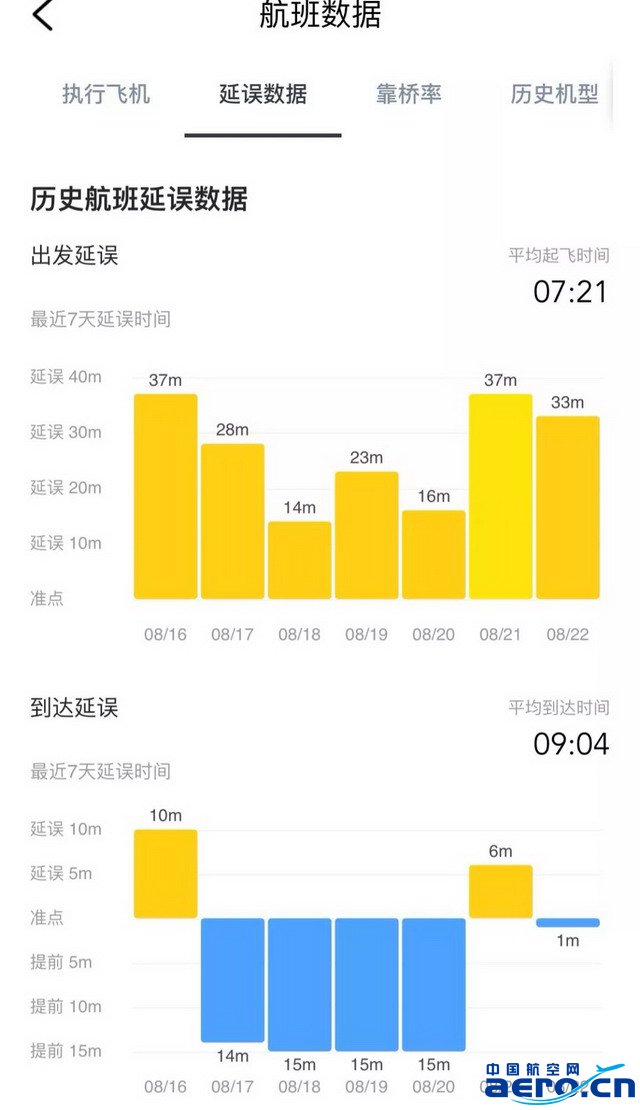The width and height of the screenshot is (640, 1110).
Task: Open the 靠桥率 tab
Action: tap(409, 93)
